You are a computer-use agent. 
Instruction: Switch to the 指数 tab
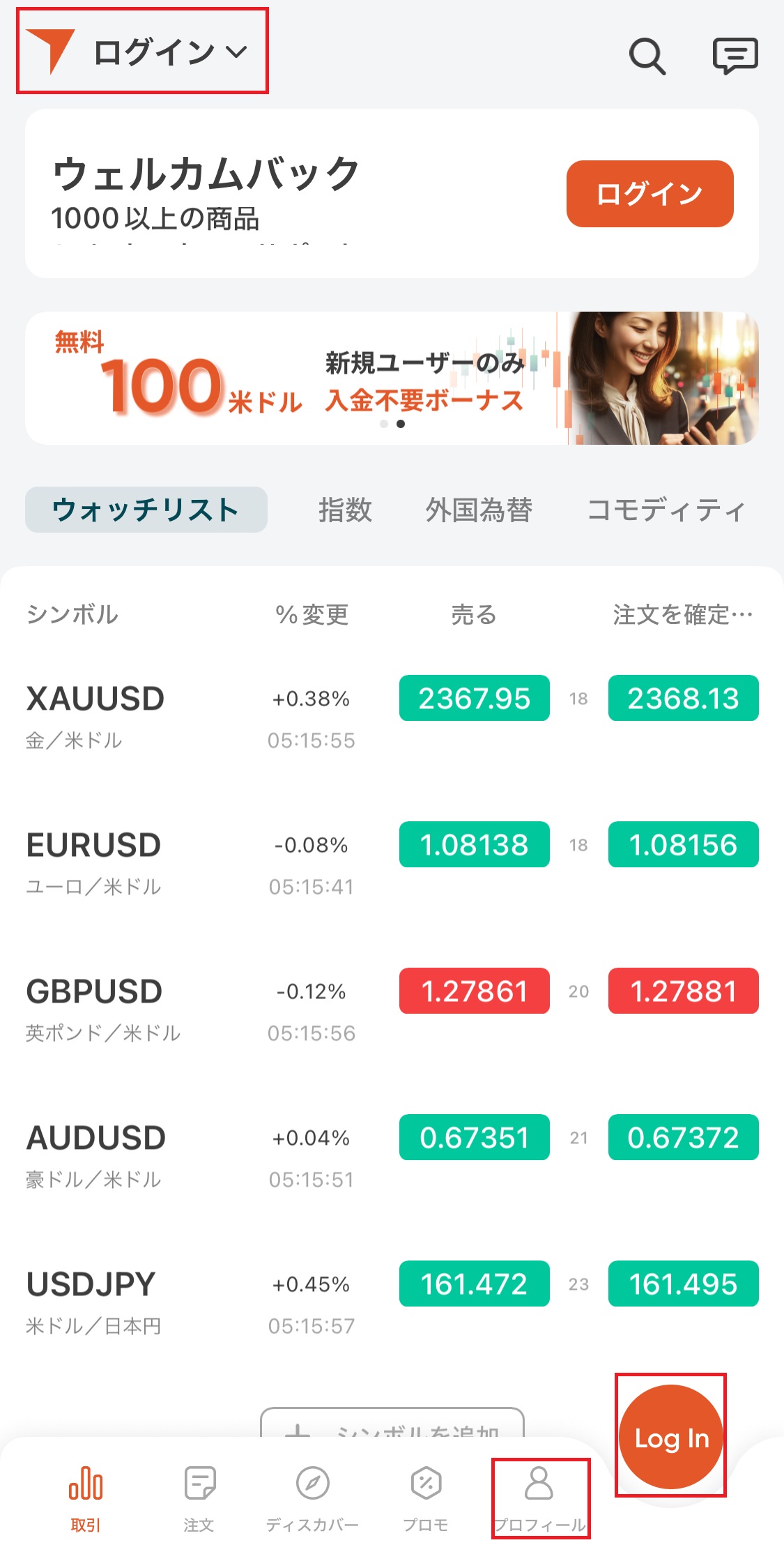(345, 510)
